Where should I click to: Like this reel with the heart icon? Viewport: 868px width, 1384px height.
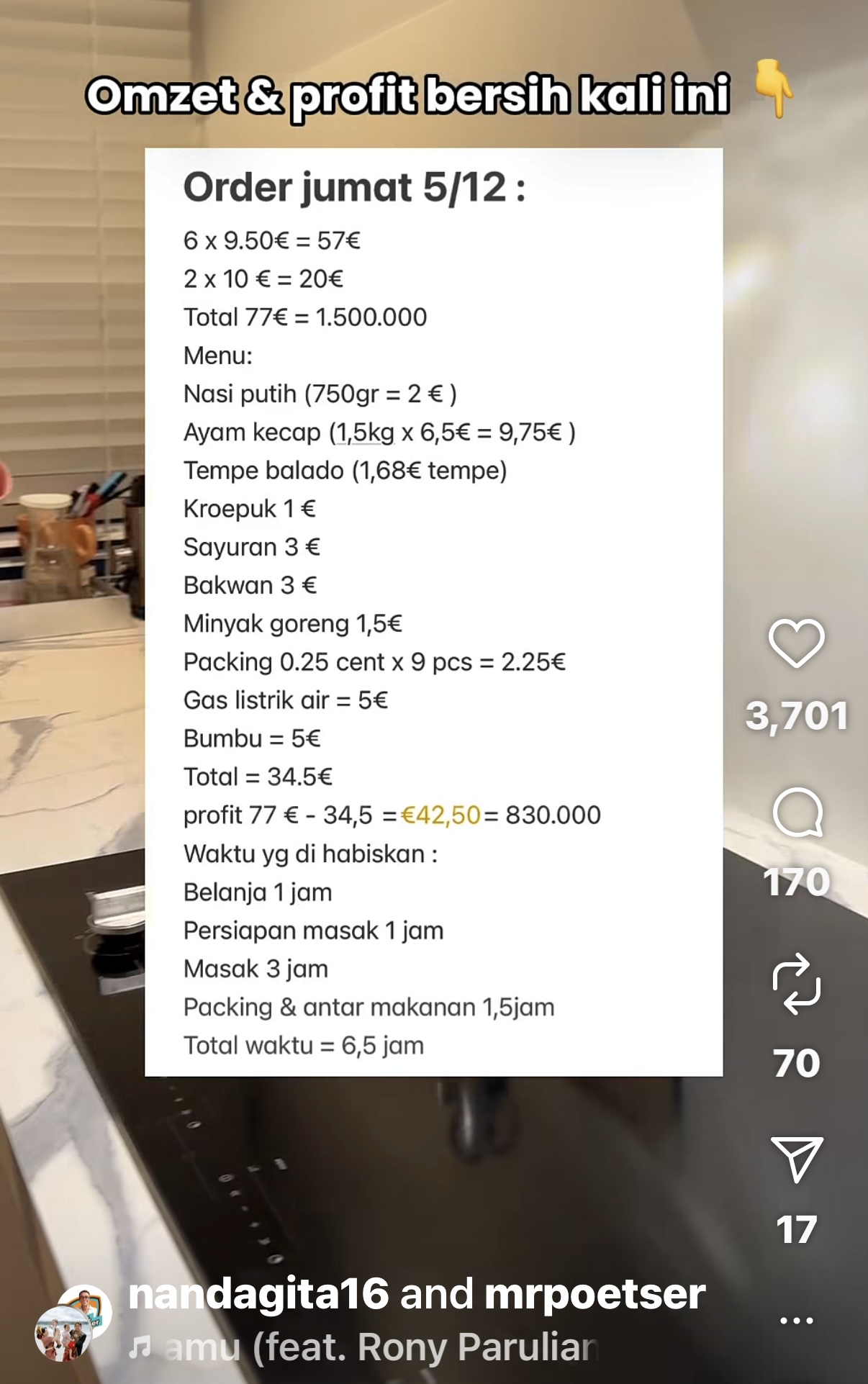[x=796, y=643]
